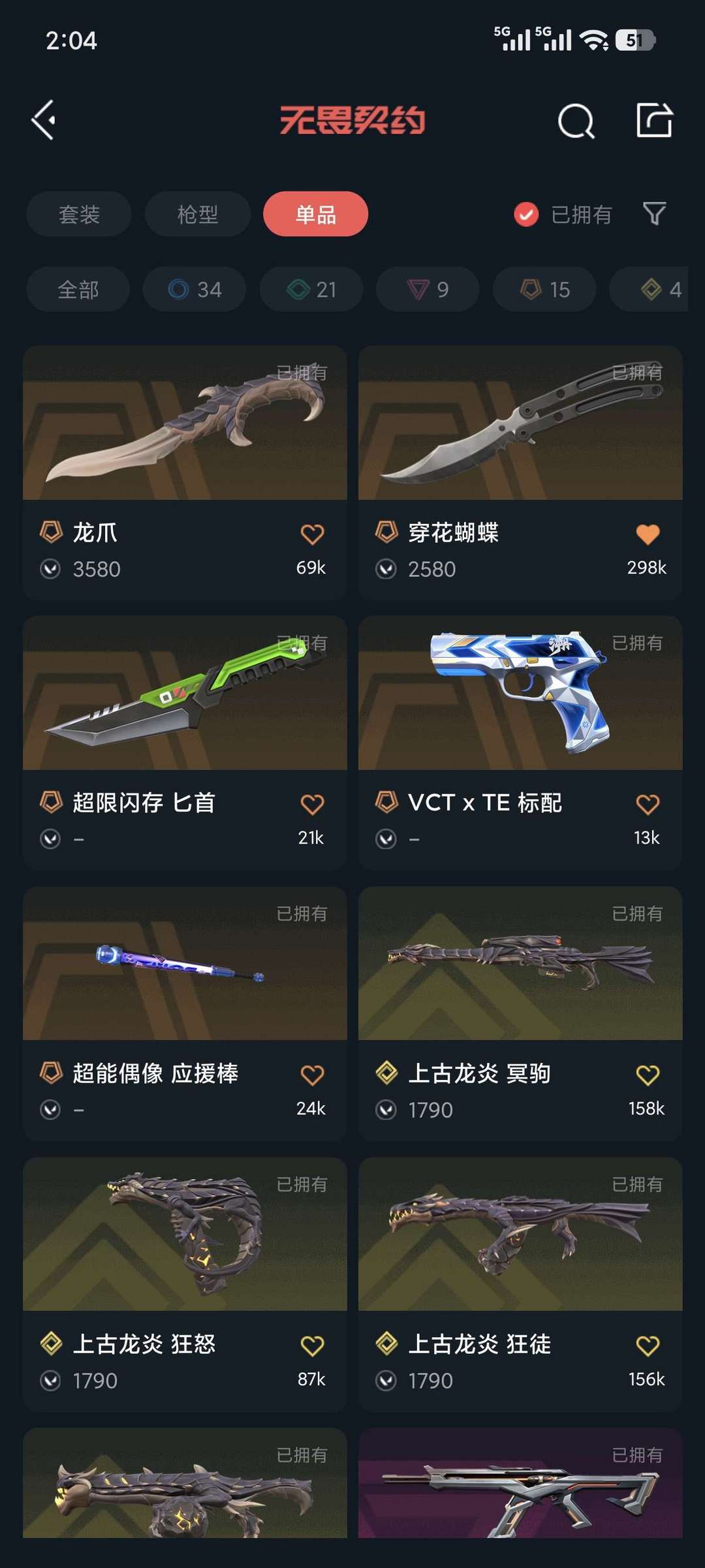Check the battery indicator in status bar
The height and width of the screenshot is (1568, 705).
click(634, 40)
